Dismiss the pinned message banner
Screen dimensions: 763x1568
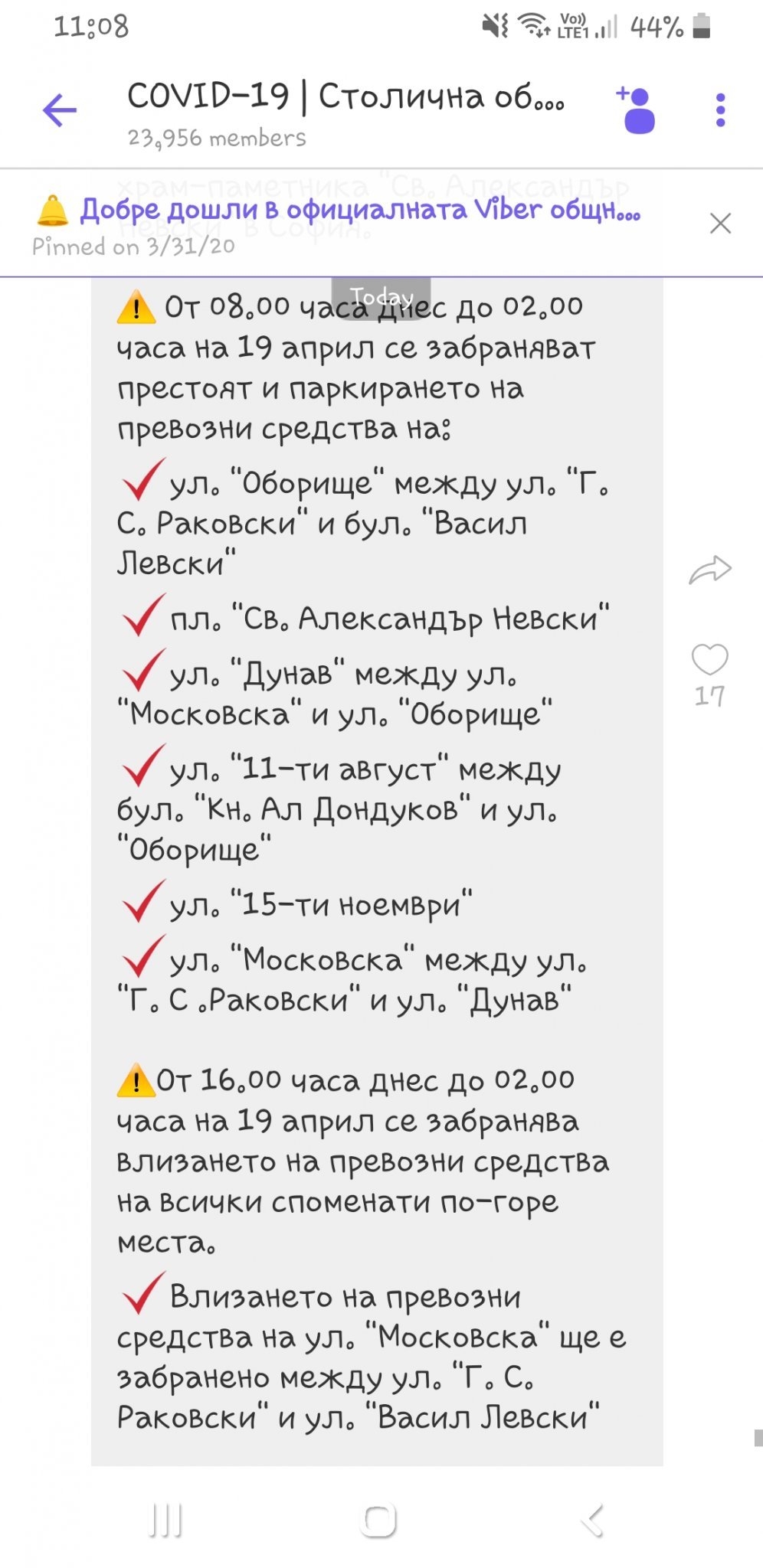[720, 224]
